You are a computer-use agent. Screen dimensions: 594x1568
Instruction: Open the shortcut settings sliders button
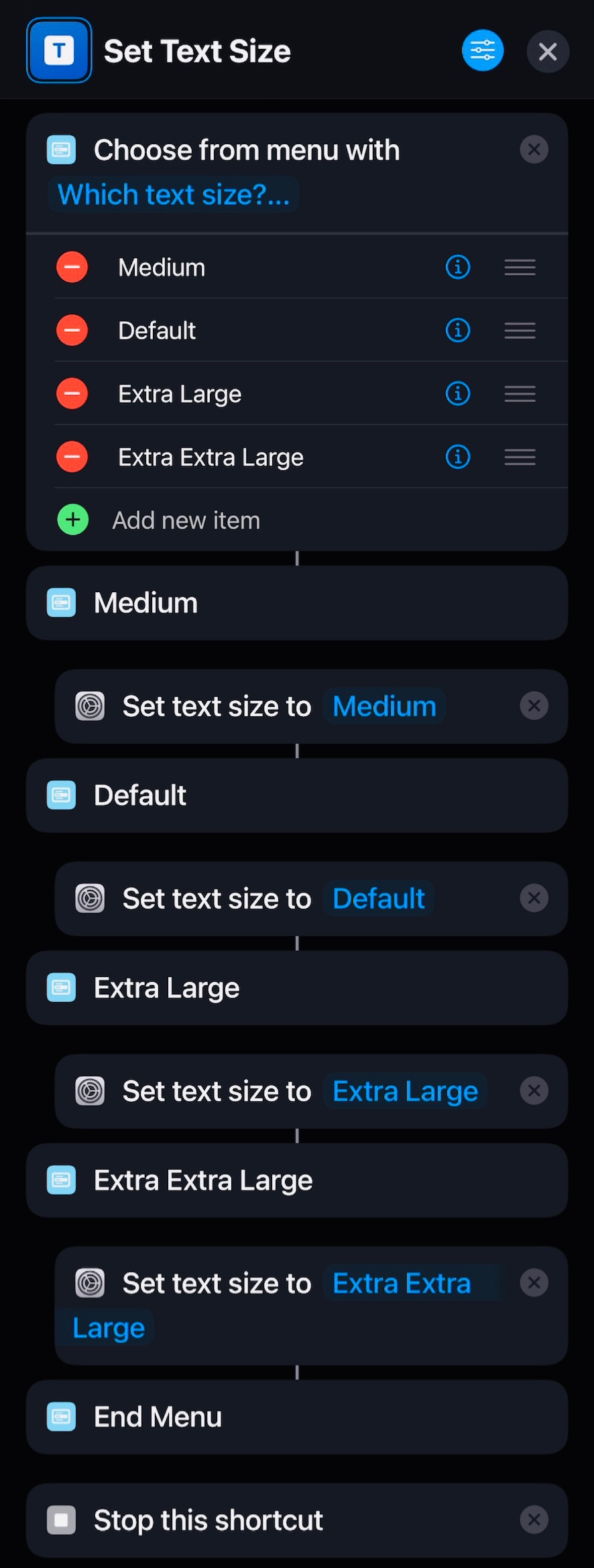coord(483,50)
